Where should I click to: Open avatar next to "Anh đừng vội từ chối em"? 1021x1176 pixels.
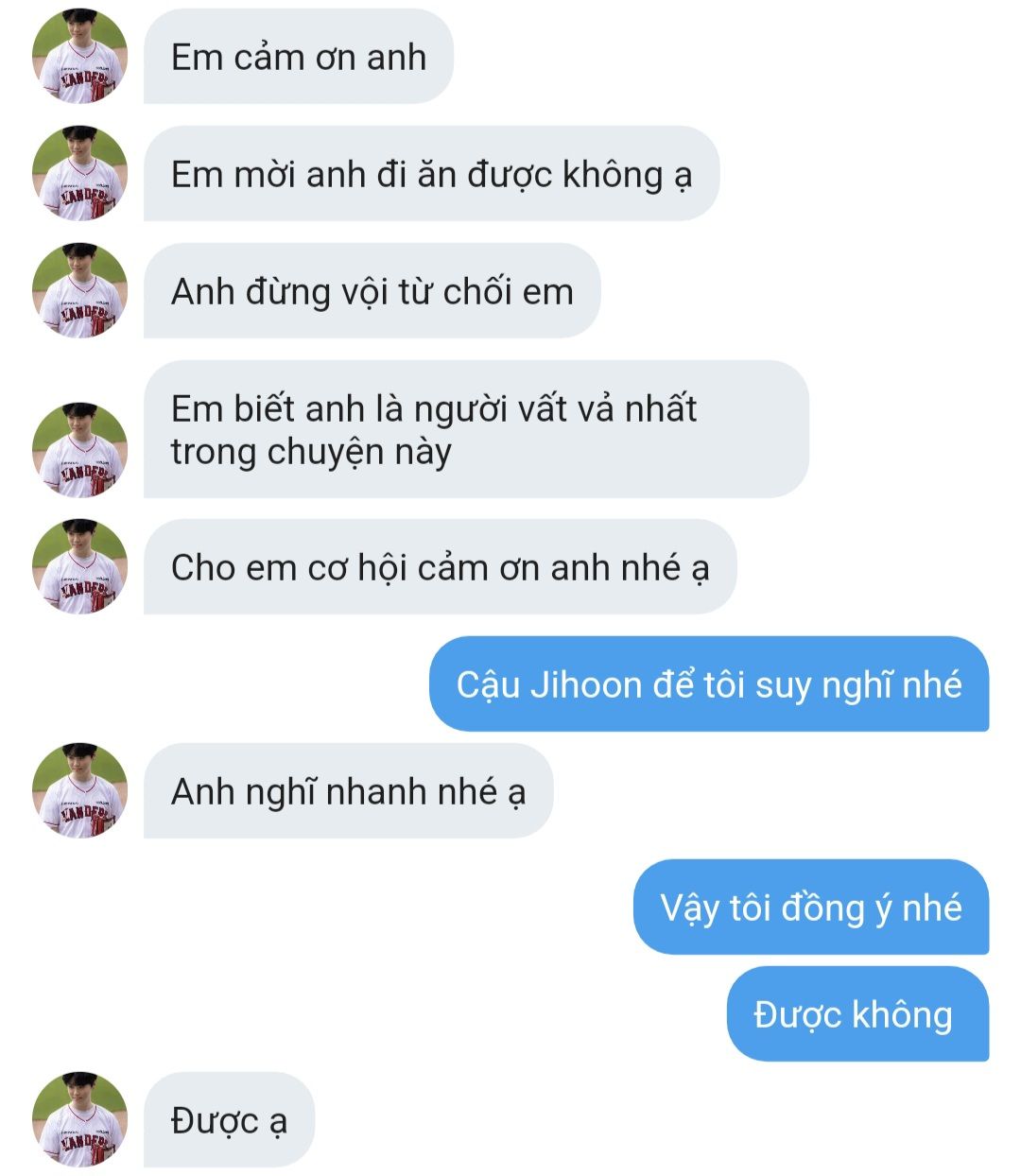pos(79,291)
